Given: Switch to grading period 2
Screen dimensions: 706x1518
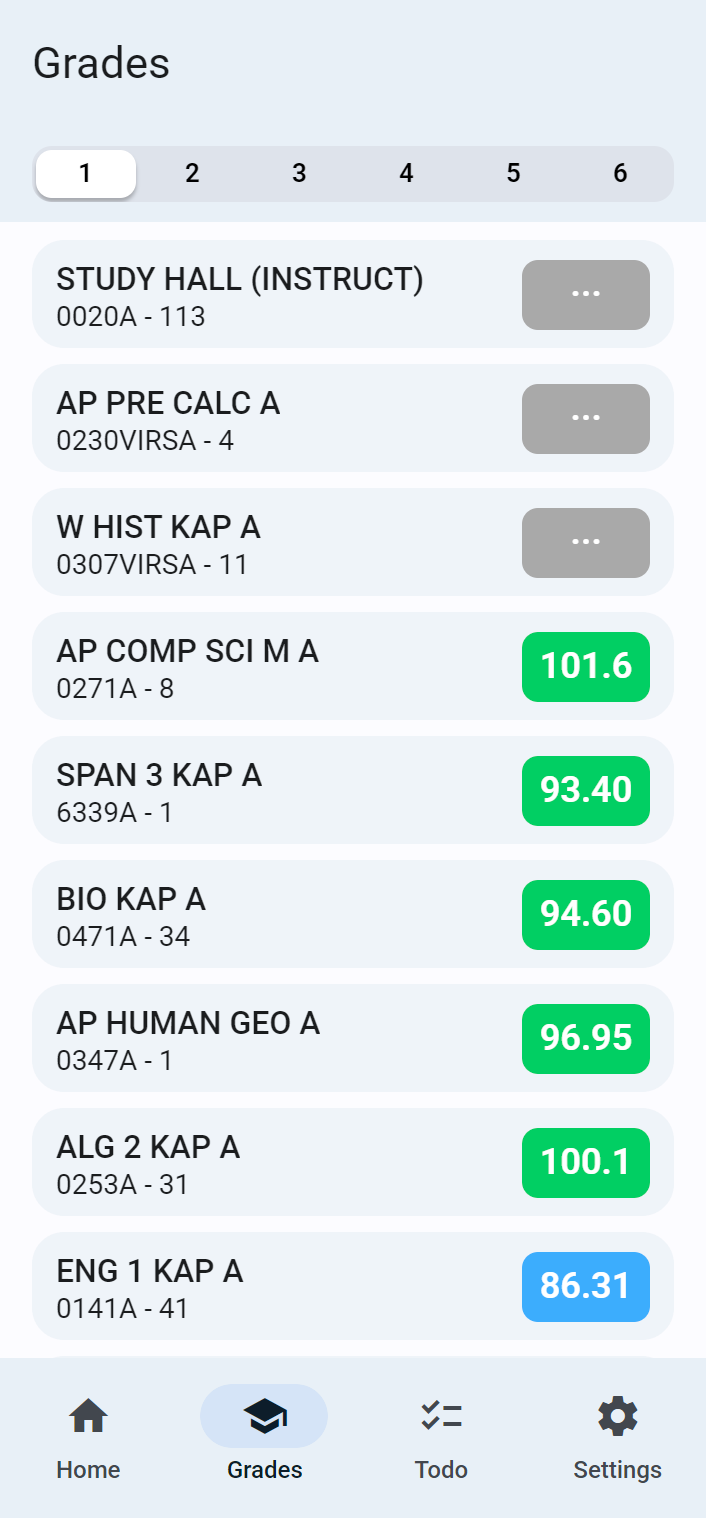Looking at the screenshot, I should tap(192, 174).
